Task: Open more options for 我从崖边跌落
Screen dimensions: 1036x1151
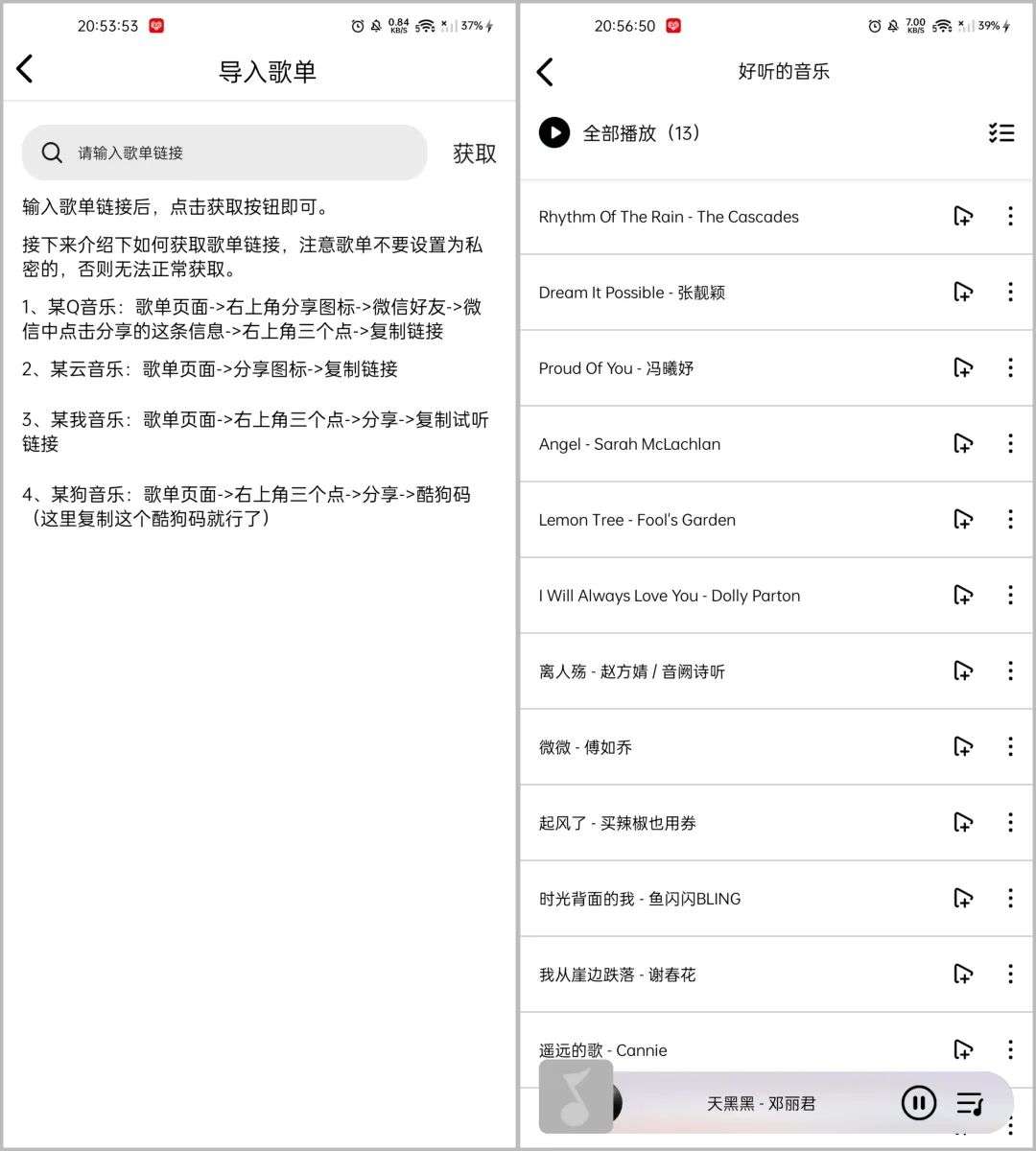Action: [x=1010, y=975]
